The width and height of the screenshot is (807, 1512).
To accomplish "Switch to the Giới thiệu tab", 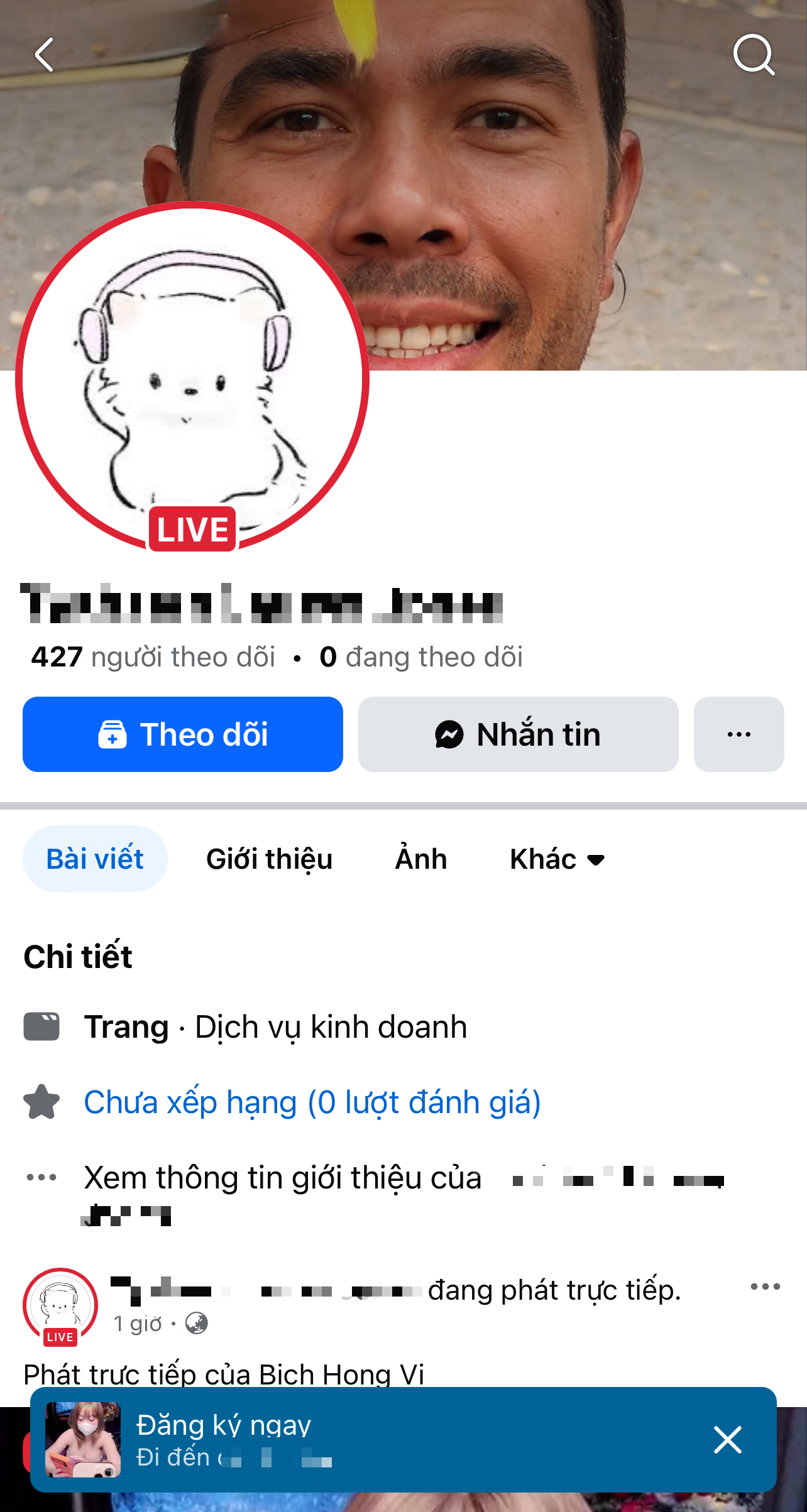I will (269, 859).
